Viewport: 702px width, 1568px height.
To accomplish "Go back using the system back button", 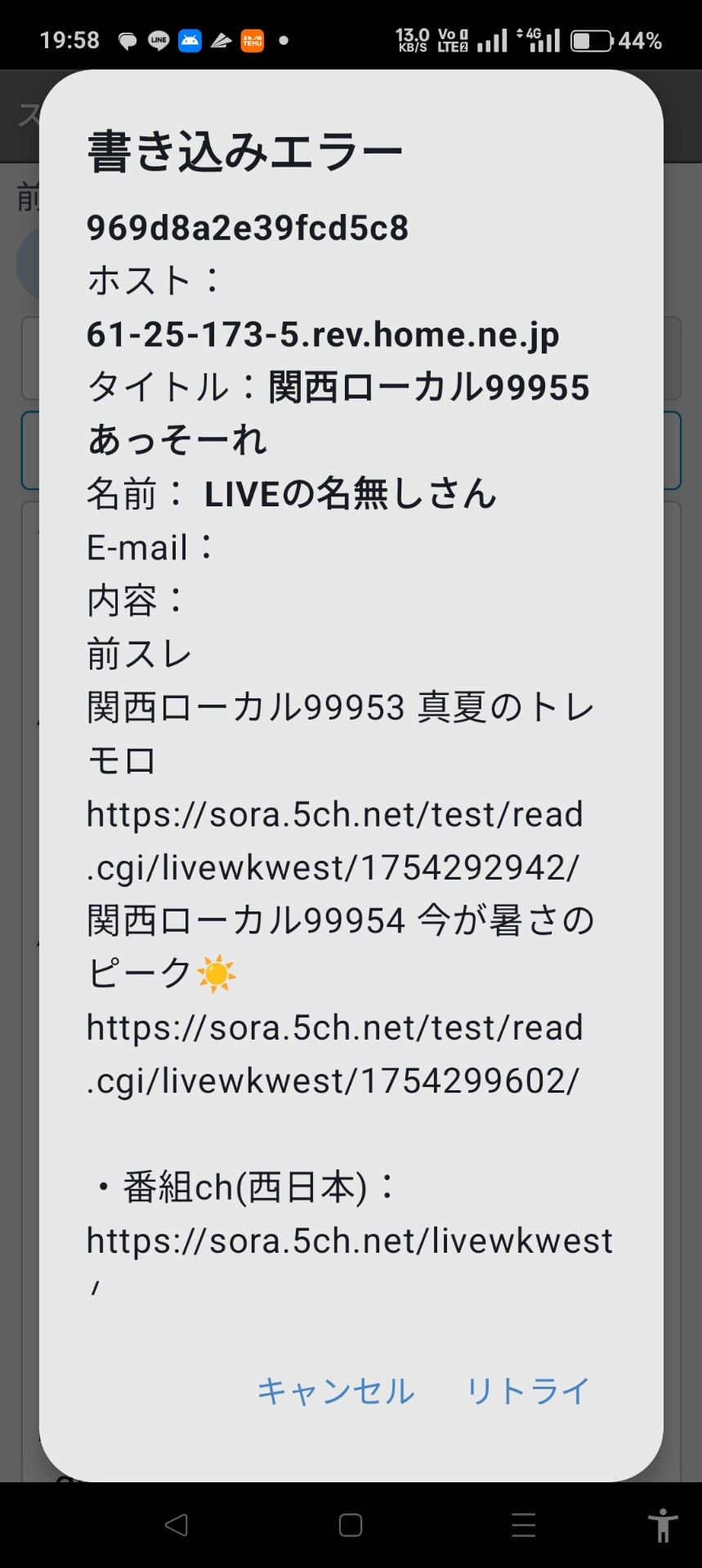I will [177, 1525].
